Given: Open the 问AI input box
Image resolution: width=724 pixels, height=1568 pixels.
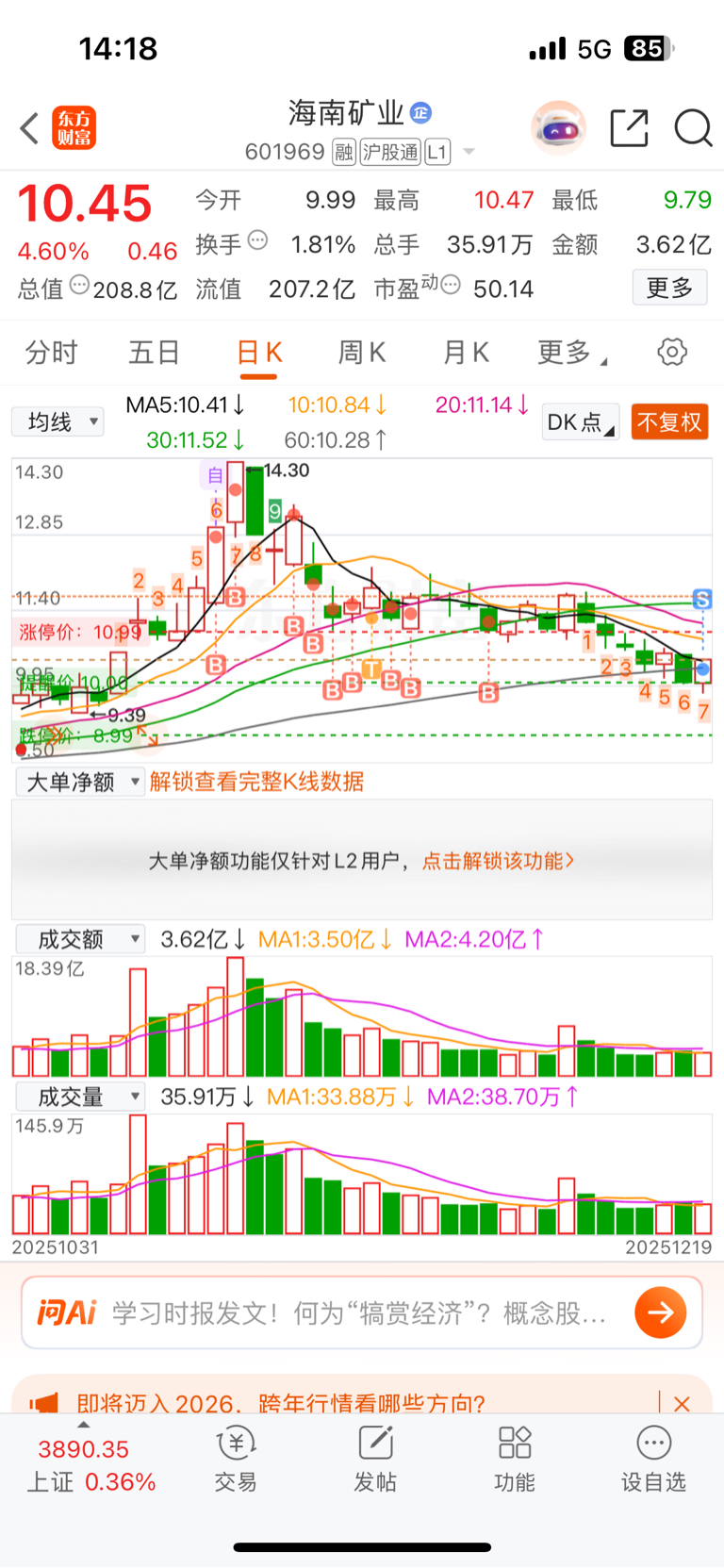Looking at the screenshot, I should click(358, 1312).
